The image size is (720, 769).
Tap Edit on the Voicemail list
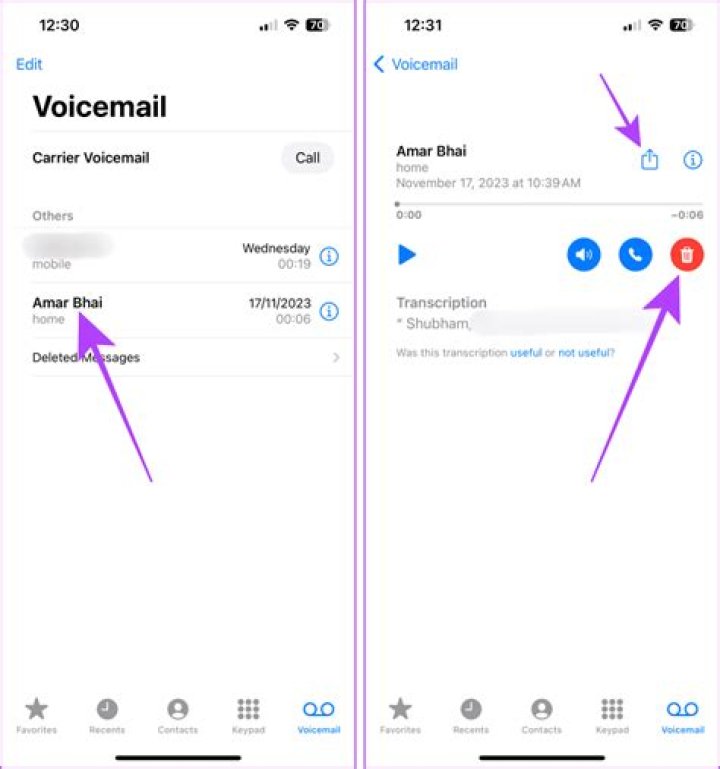(x=29, y=64)
